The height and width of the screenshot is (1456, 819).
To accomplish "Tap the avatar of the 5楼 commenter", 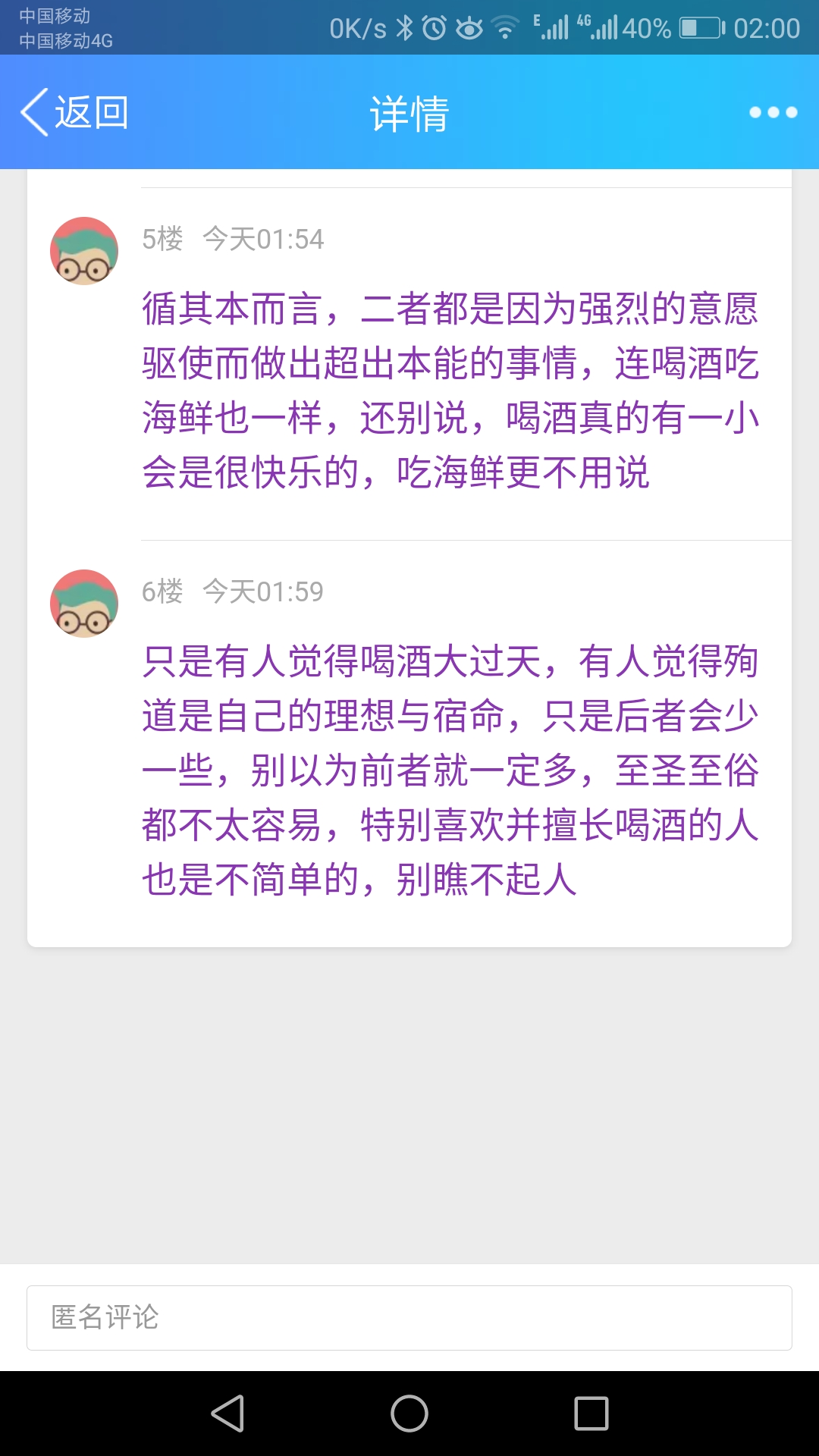I will (x=84, y=251).
